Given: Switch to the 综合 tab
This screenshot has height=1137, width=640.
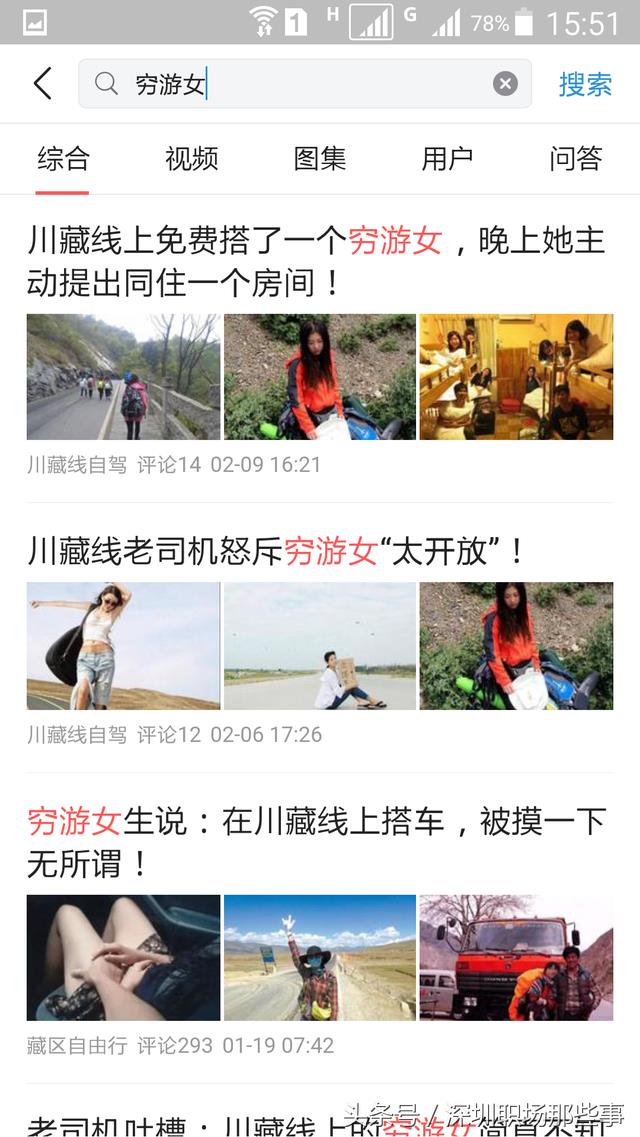Looking at the screenshot, I should click(63, 158).
